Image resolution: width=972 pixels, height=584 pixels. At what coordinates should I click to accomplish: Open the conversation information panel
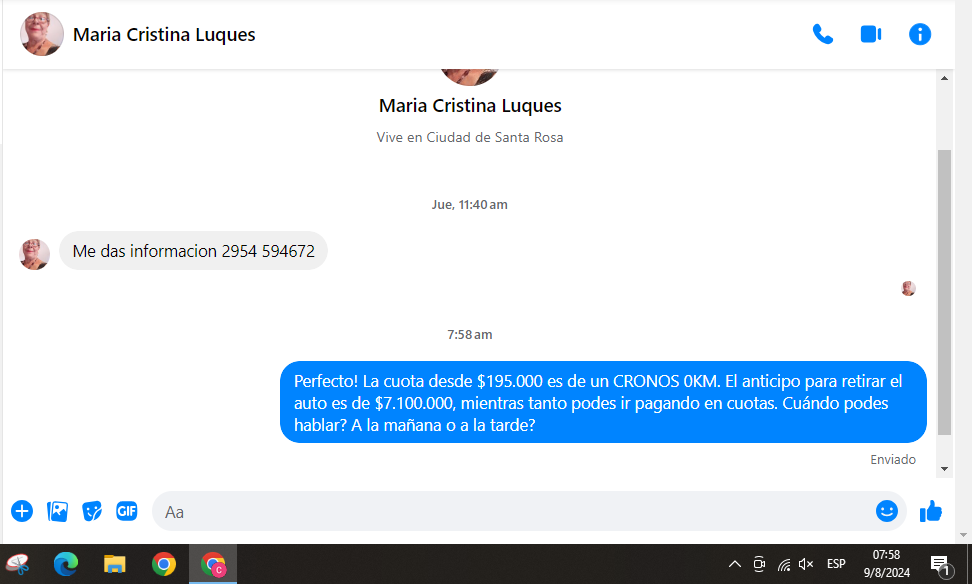point(920,34)
